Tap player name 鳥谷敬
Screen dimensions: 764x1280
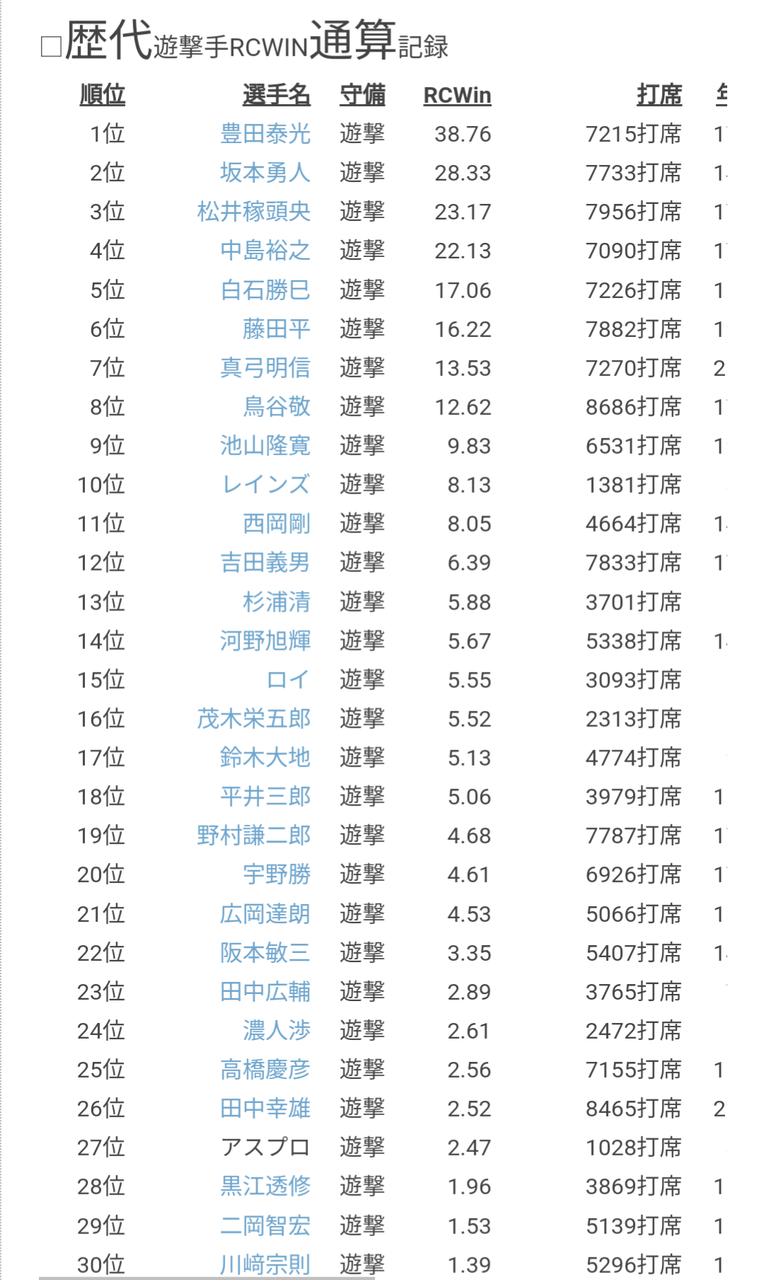(277, 407)
